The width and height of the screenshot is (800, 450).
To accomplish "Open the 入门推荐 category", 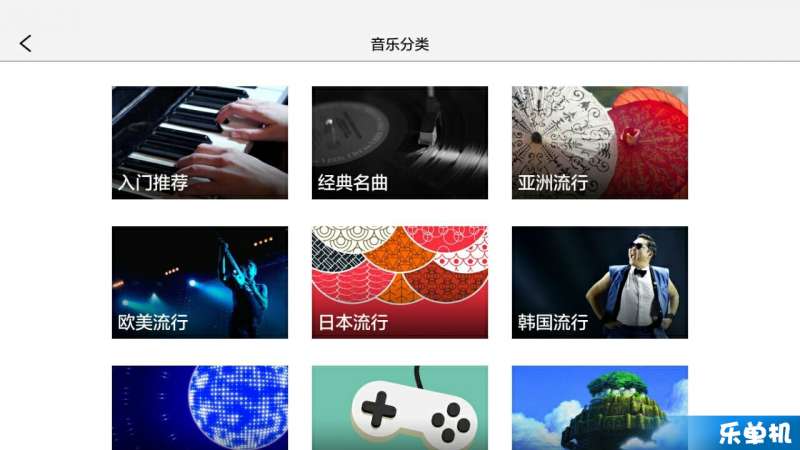I will pos(200,142).
